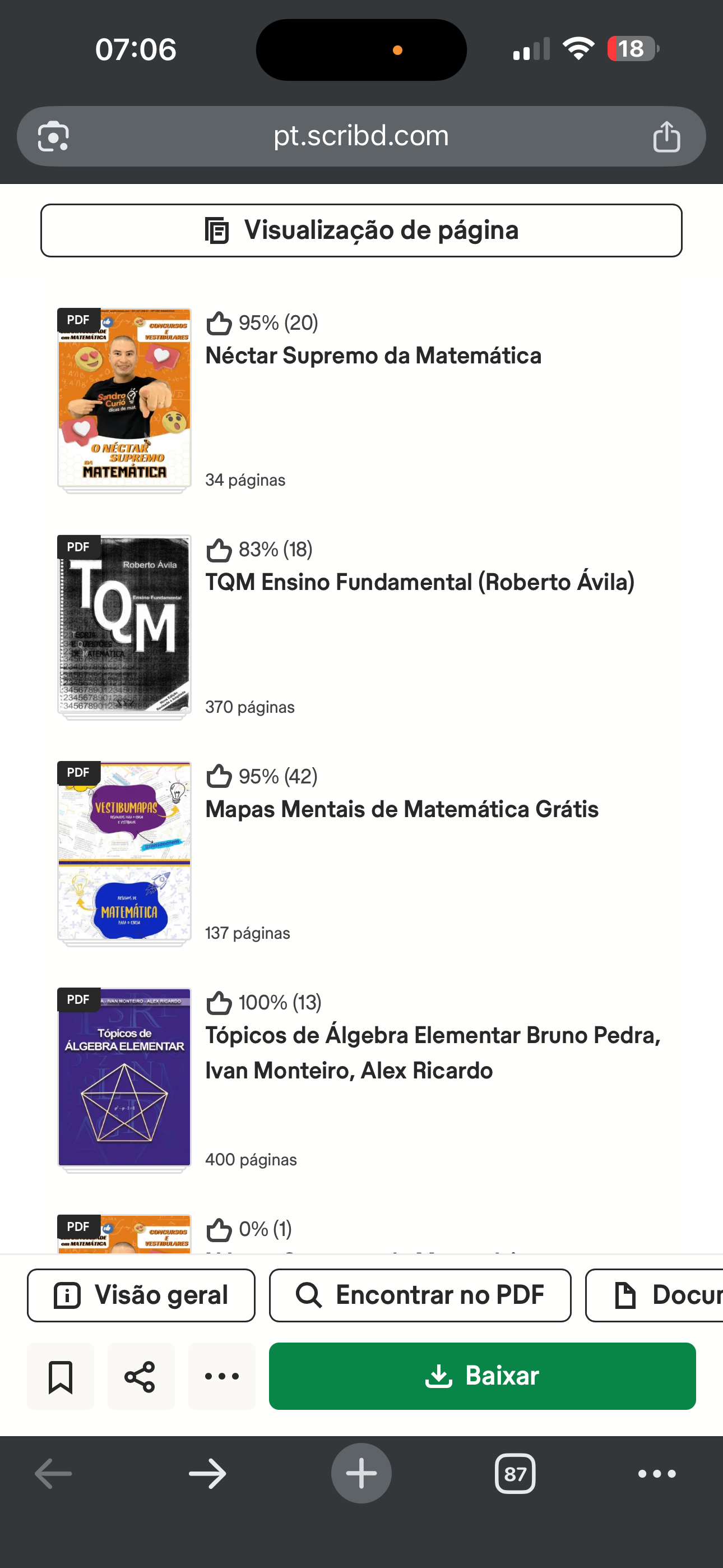The height and width of the screenshot is (1568, 723).
Task: Go forward in browser history
Action: [207, 1474]
